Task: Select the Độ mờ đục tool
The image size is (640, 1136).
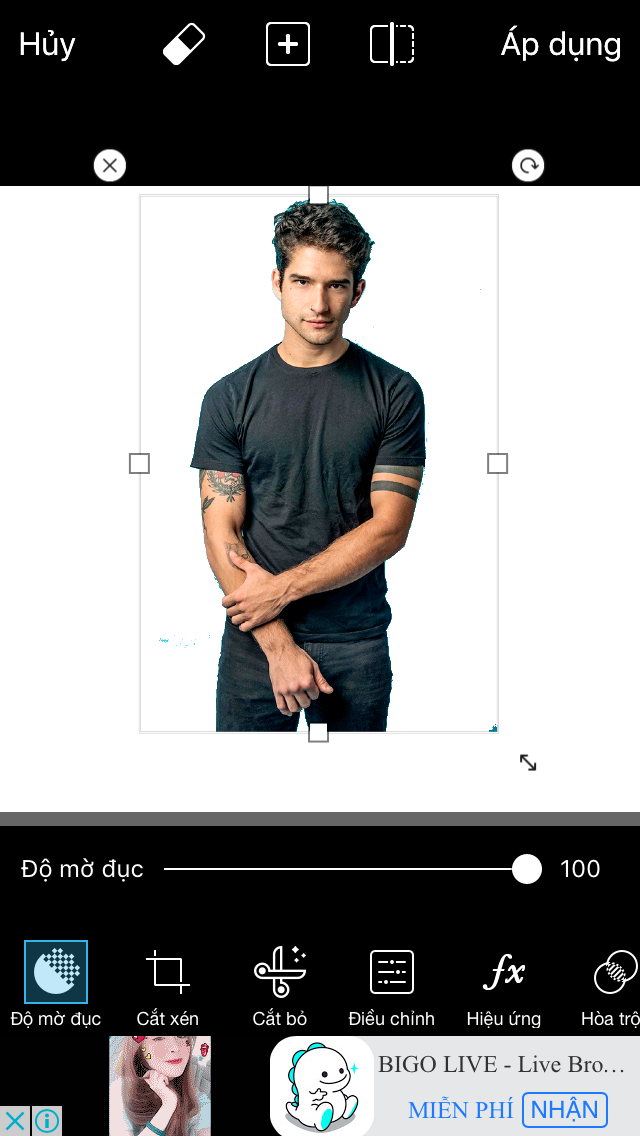Action: tap(56, 984)
